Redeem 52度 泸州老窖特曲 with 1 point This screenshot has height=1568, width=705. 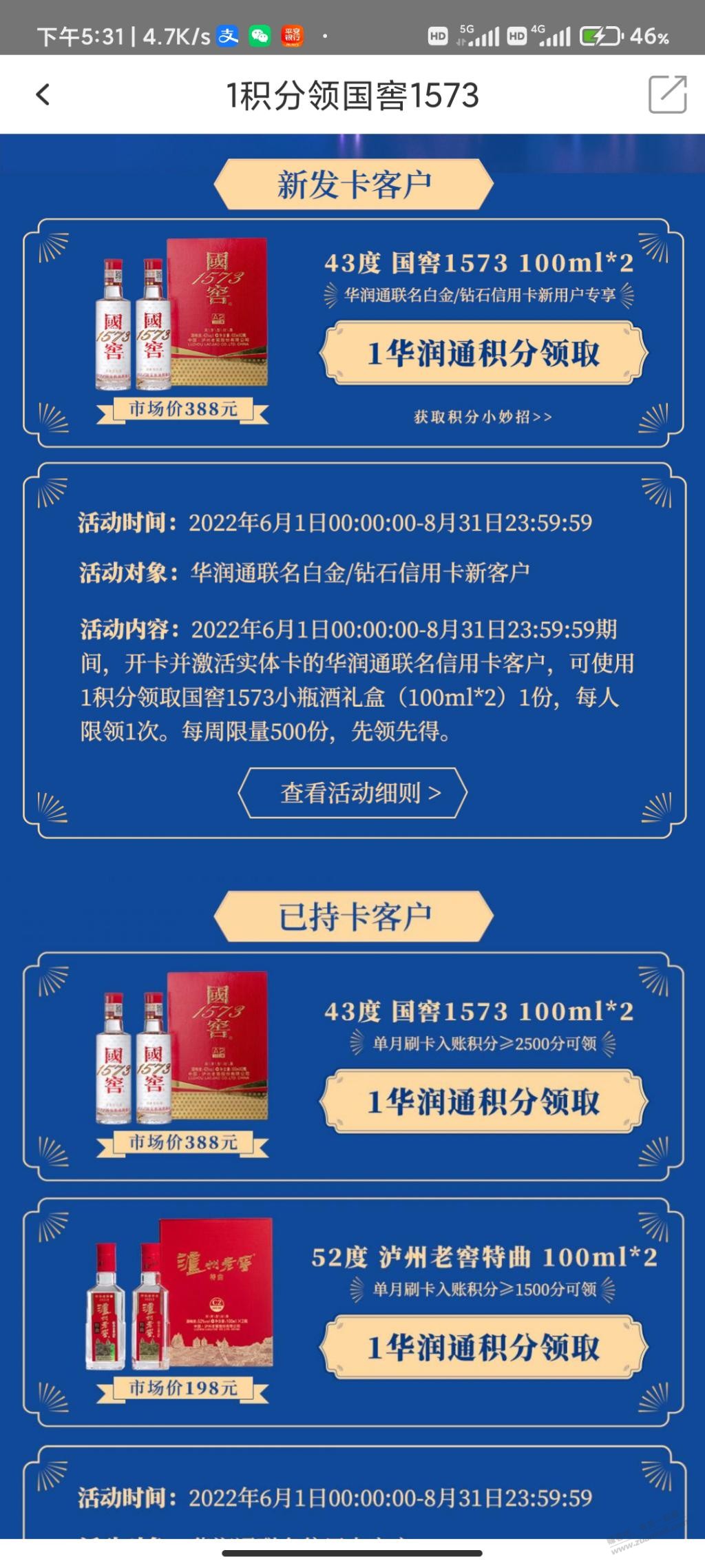[x=483, y=1348]
